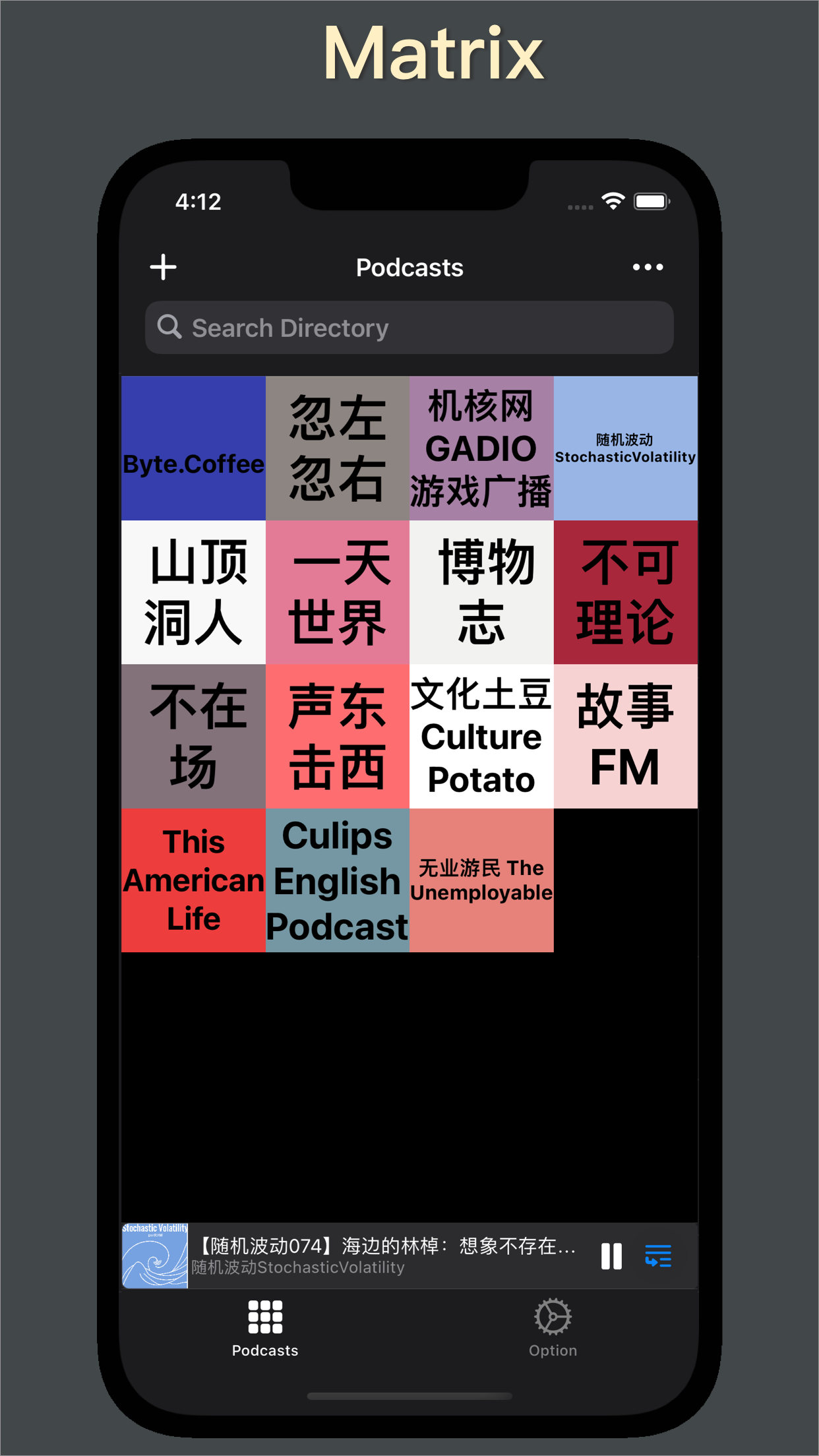Open the 不可理论 podcast tile
This screenshot has width=819, height=1456.
(626, 592)
